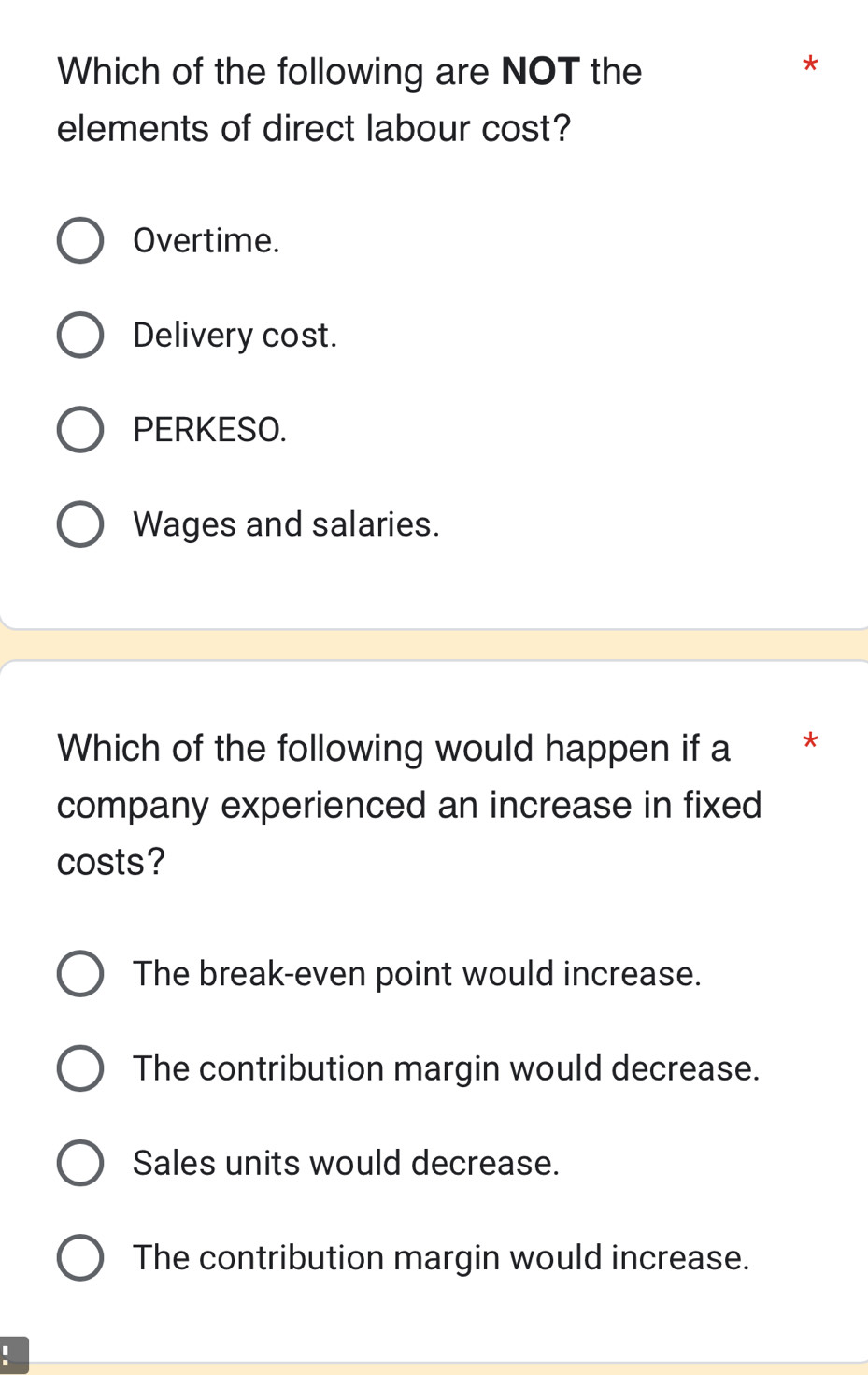Choose 'The contribution margin would decrease'
Image resolution: width=868 pixels, height=1375 pixels.
[80, 1068]
